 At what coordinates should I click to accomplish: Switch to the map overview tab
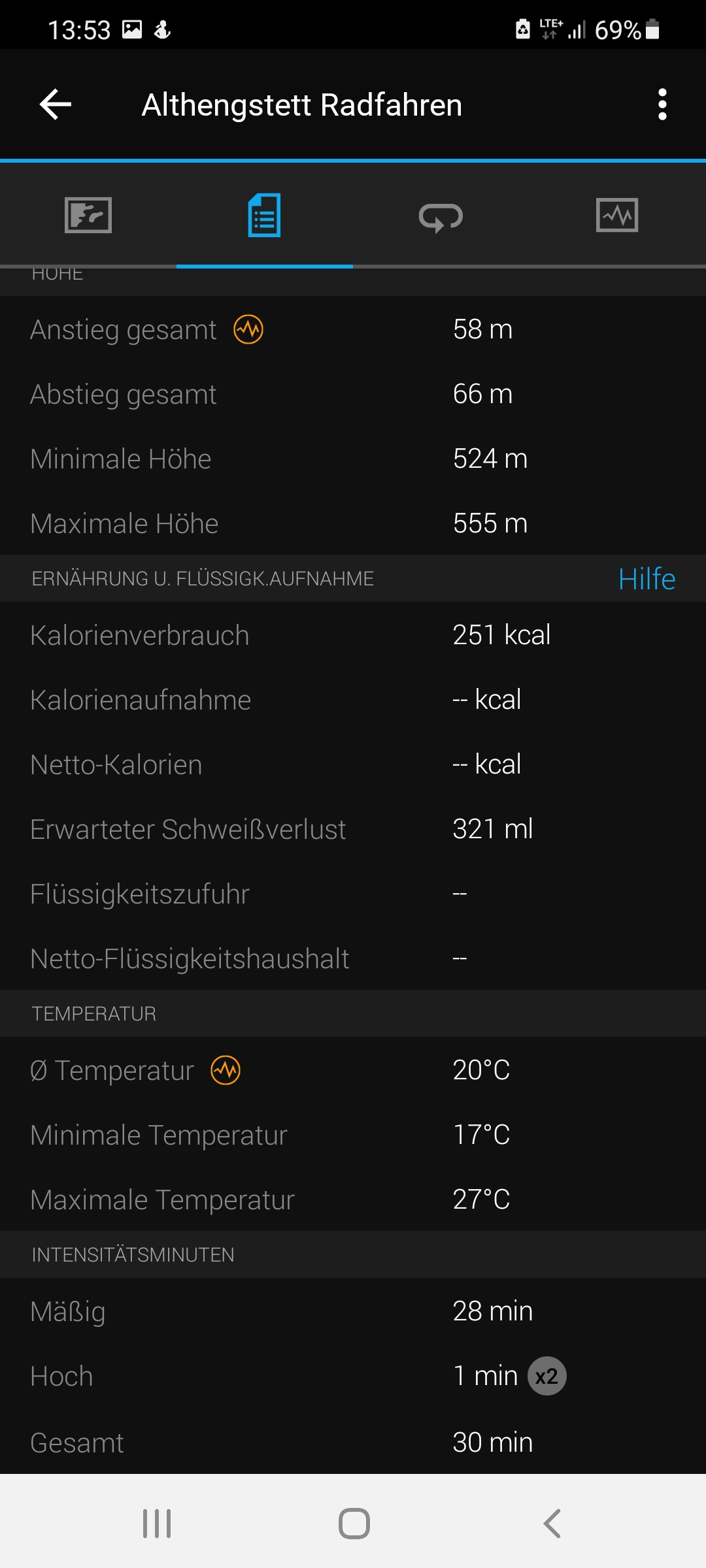click(88, 215)
